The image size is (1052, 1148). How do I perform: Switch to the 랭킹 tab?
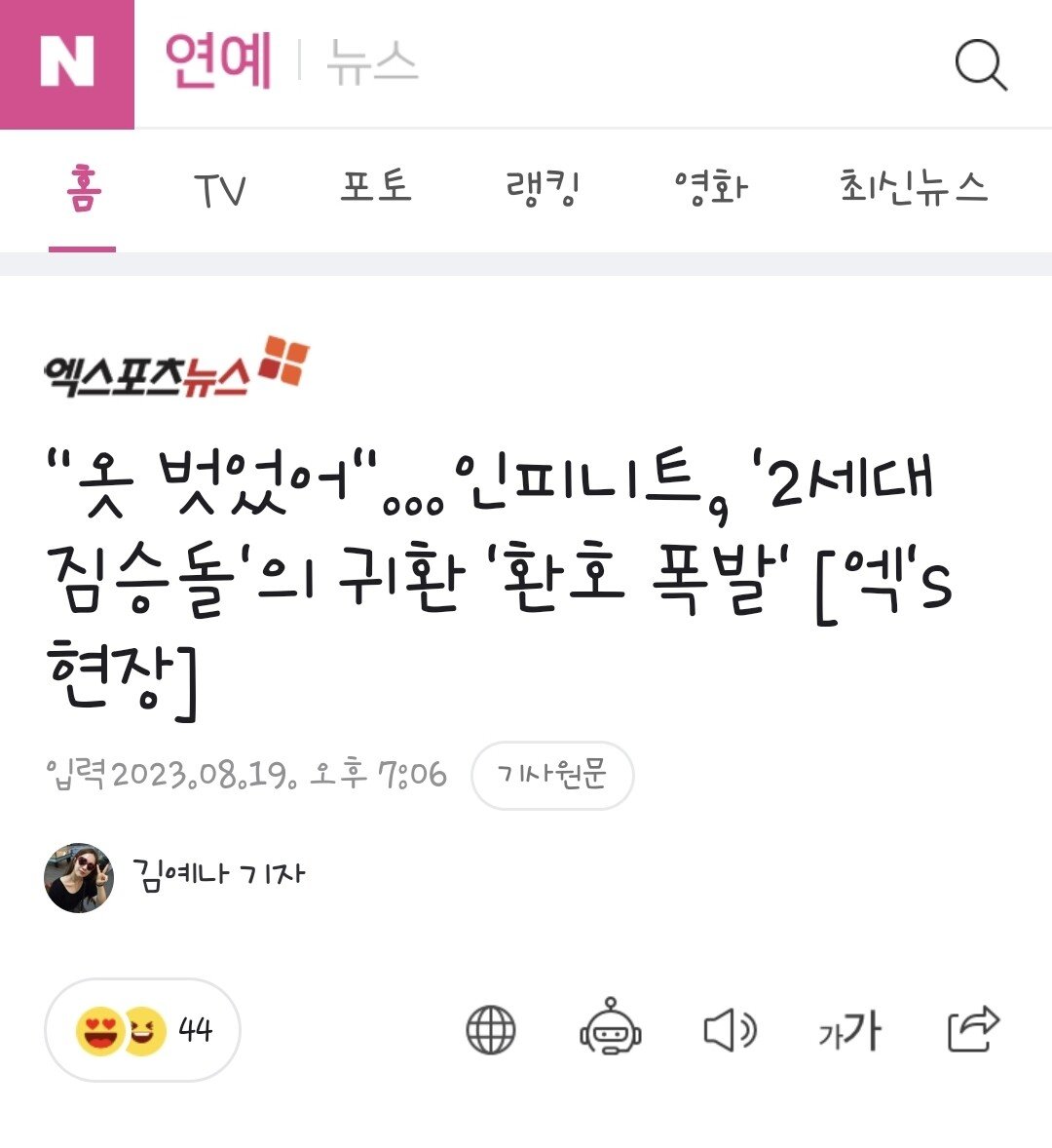click(x=543, y=188)
